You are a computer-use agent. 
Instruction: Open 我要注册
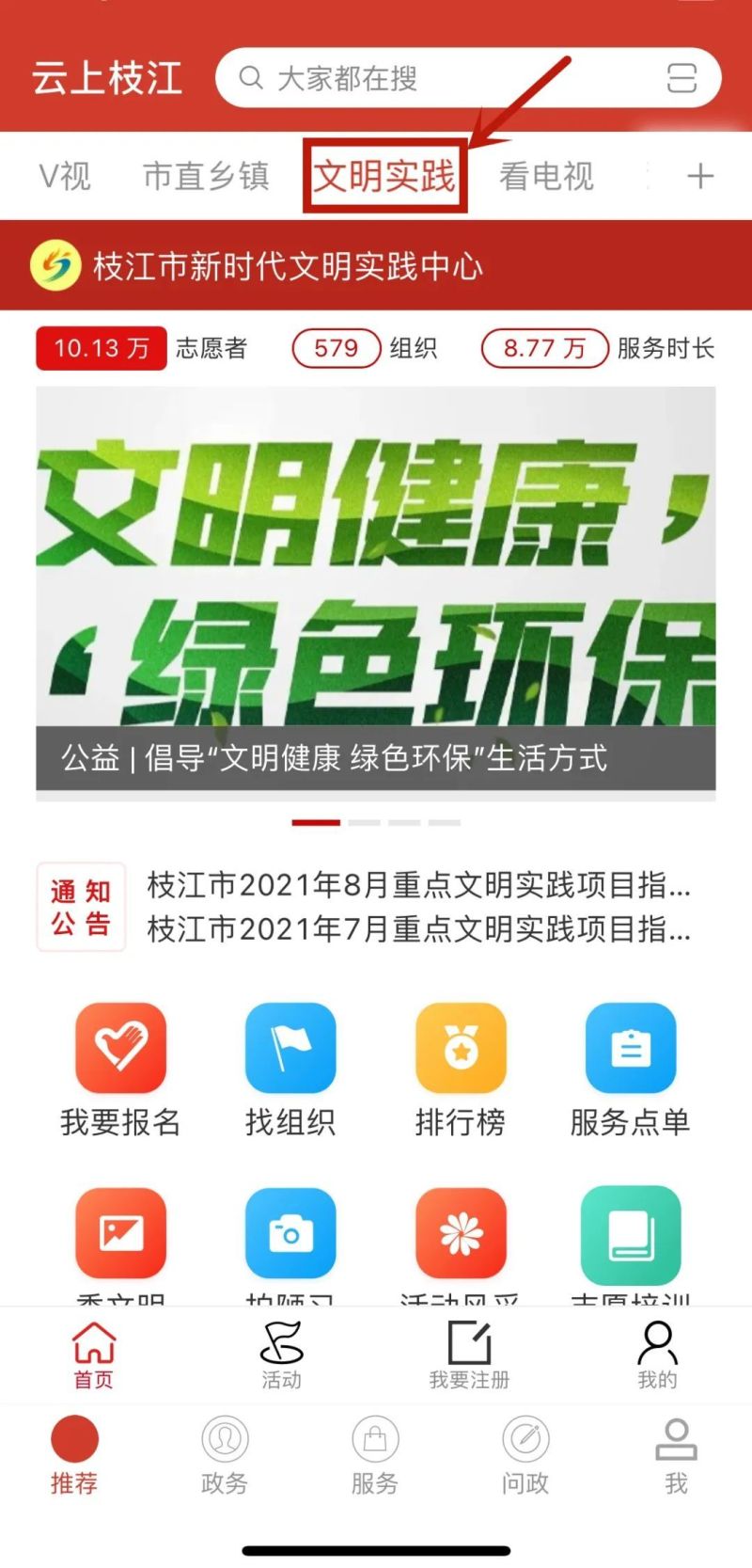click(469, 1354)
